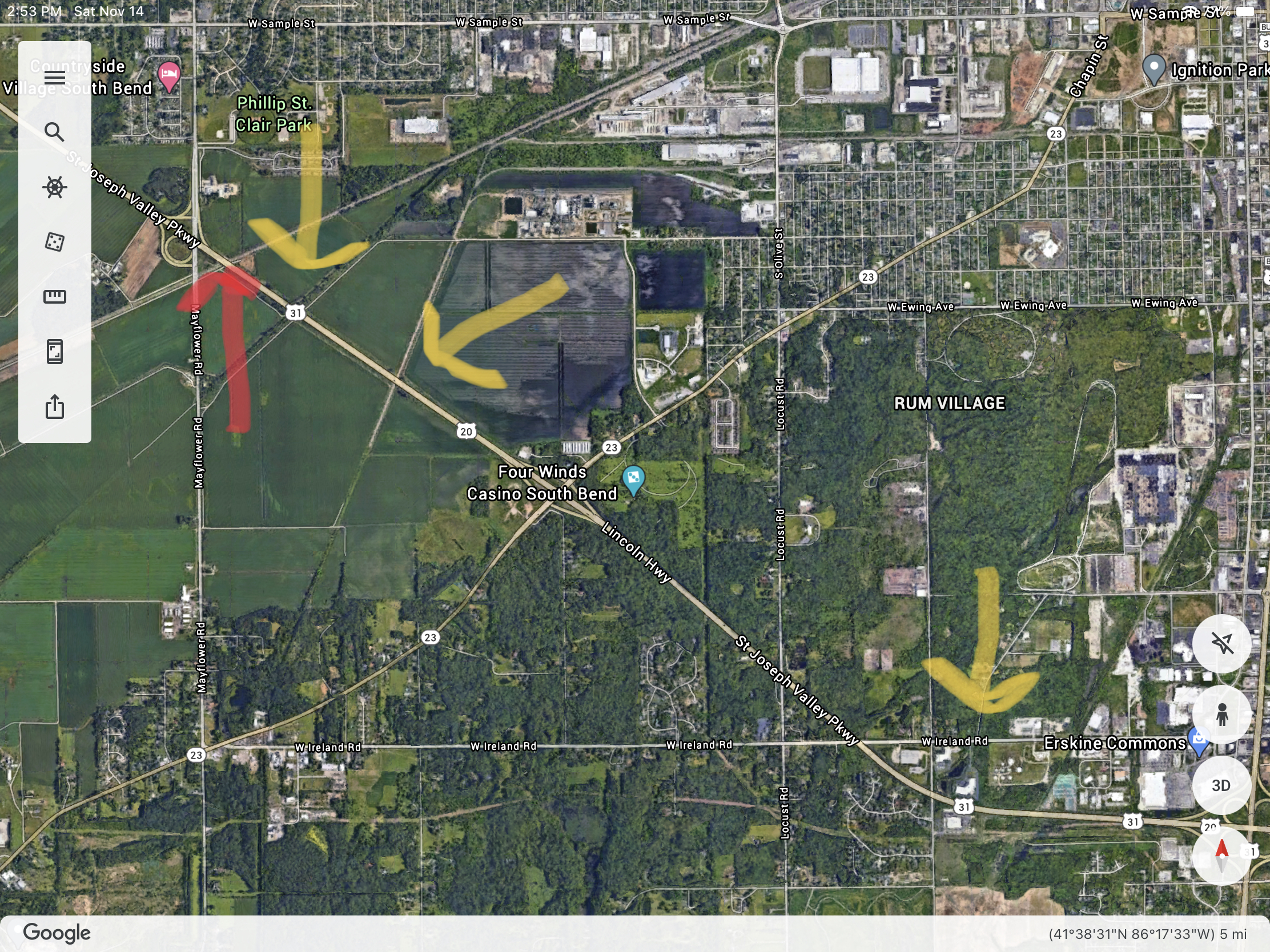Open Voyager ship wheel icon
Image resolution: width=1270 pixels, height=952 pixels.
pos(55,187)
